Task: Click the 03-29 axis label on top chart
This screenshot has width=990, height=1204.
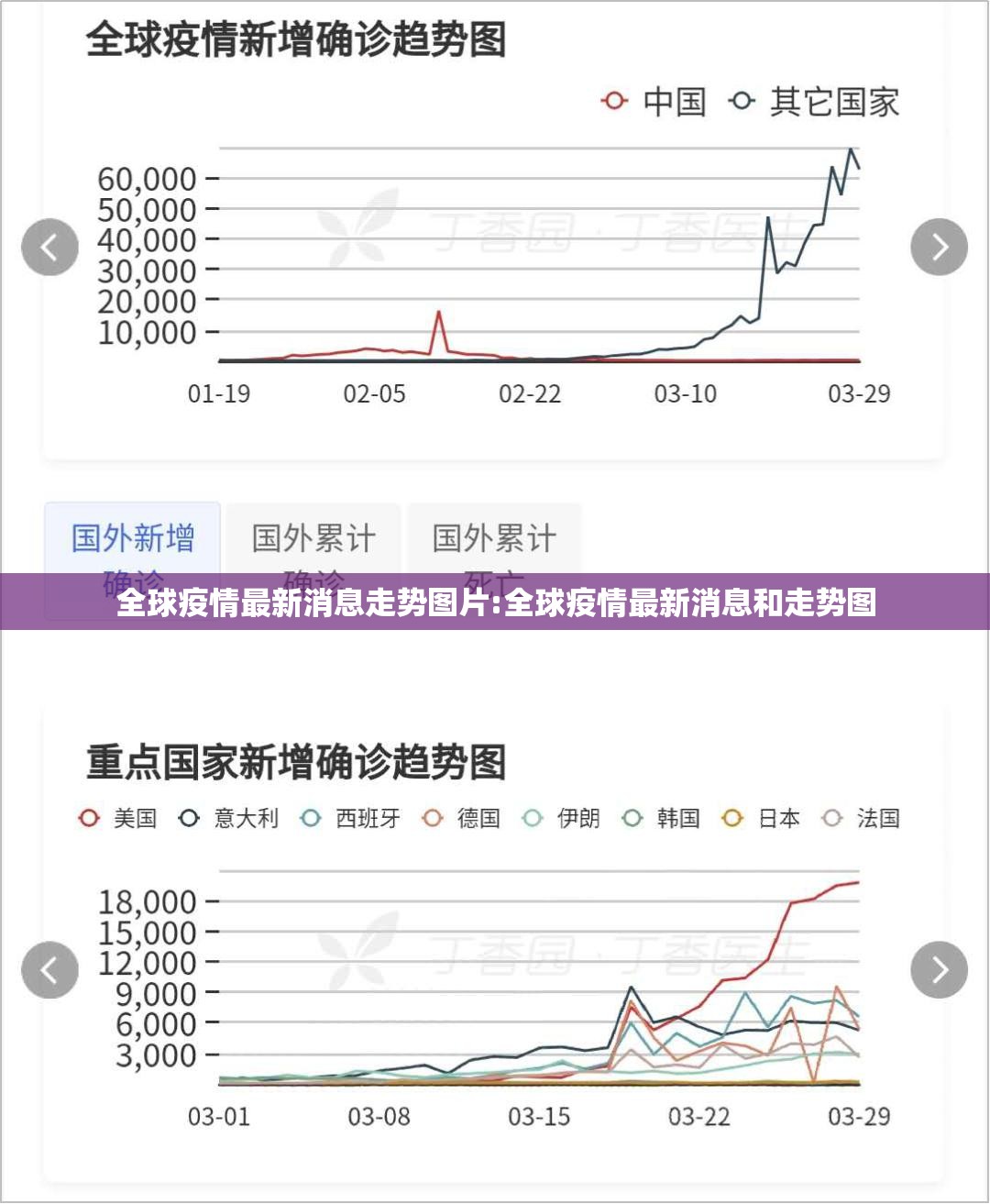Action: (x=860, y=394)
